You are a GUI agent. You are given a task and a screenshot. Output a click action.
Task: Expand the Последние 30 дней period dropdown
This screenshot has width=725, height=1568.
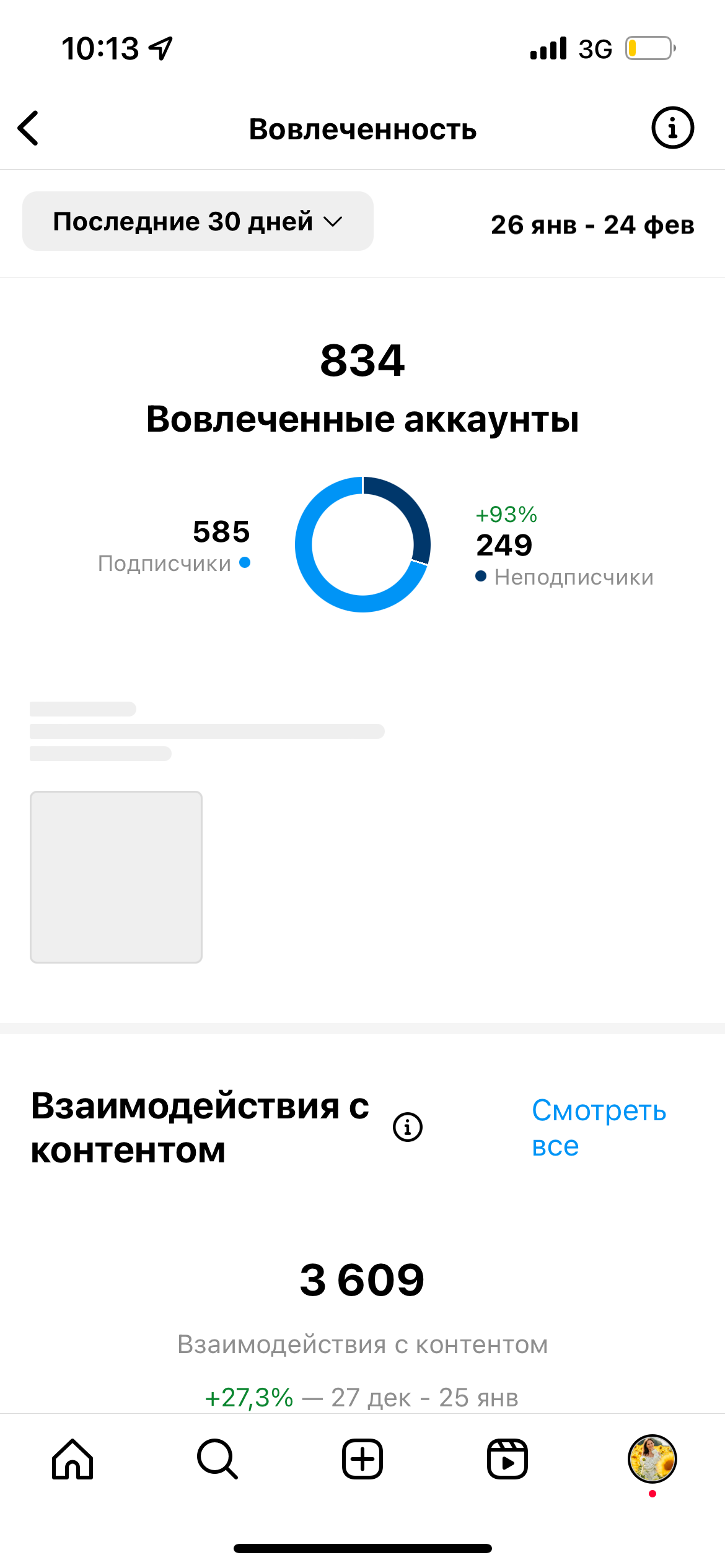(198, 222)
